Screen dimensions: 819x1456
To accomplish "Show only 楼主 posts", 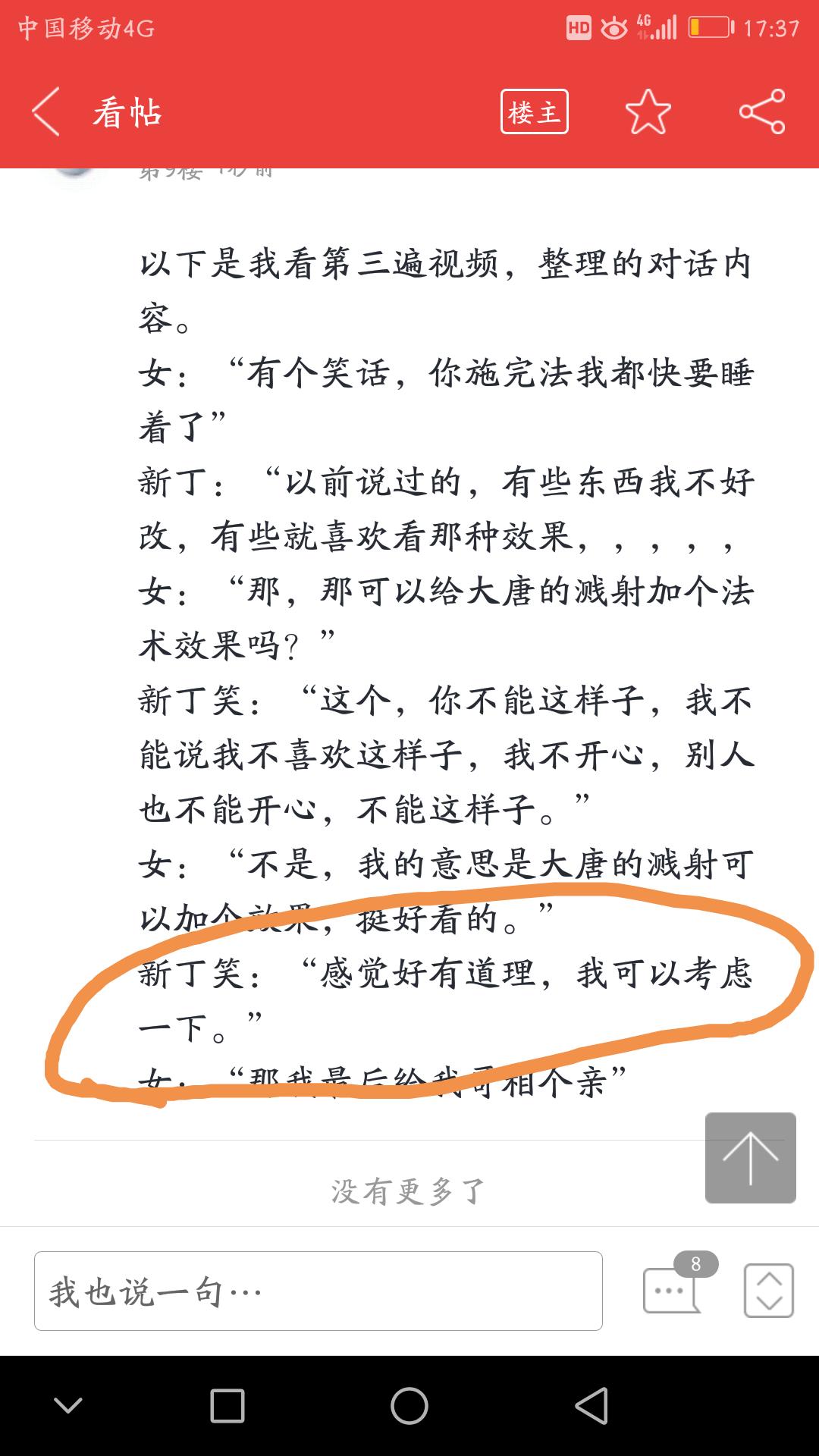I will tap(534, 112).
